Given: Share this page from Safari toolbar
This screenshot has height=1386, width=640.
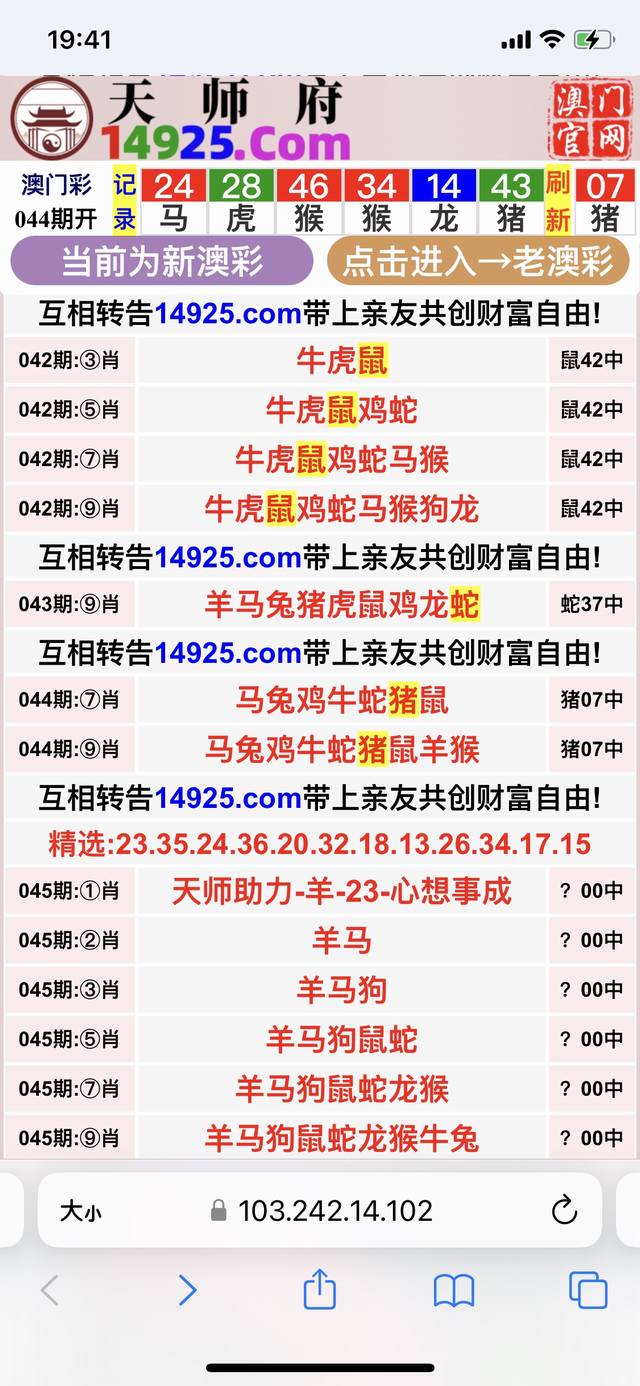Looking at the screenshot, I should 319,1288.
